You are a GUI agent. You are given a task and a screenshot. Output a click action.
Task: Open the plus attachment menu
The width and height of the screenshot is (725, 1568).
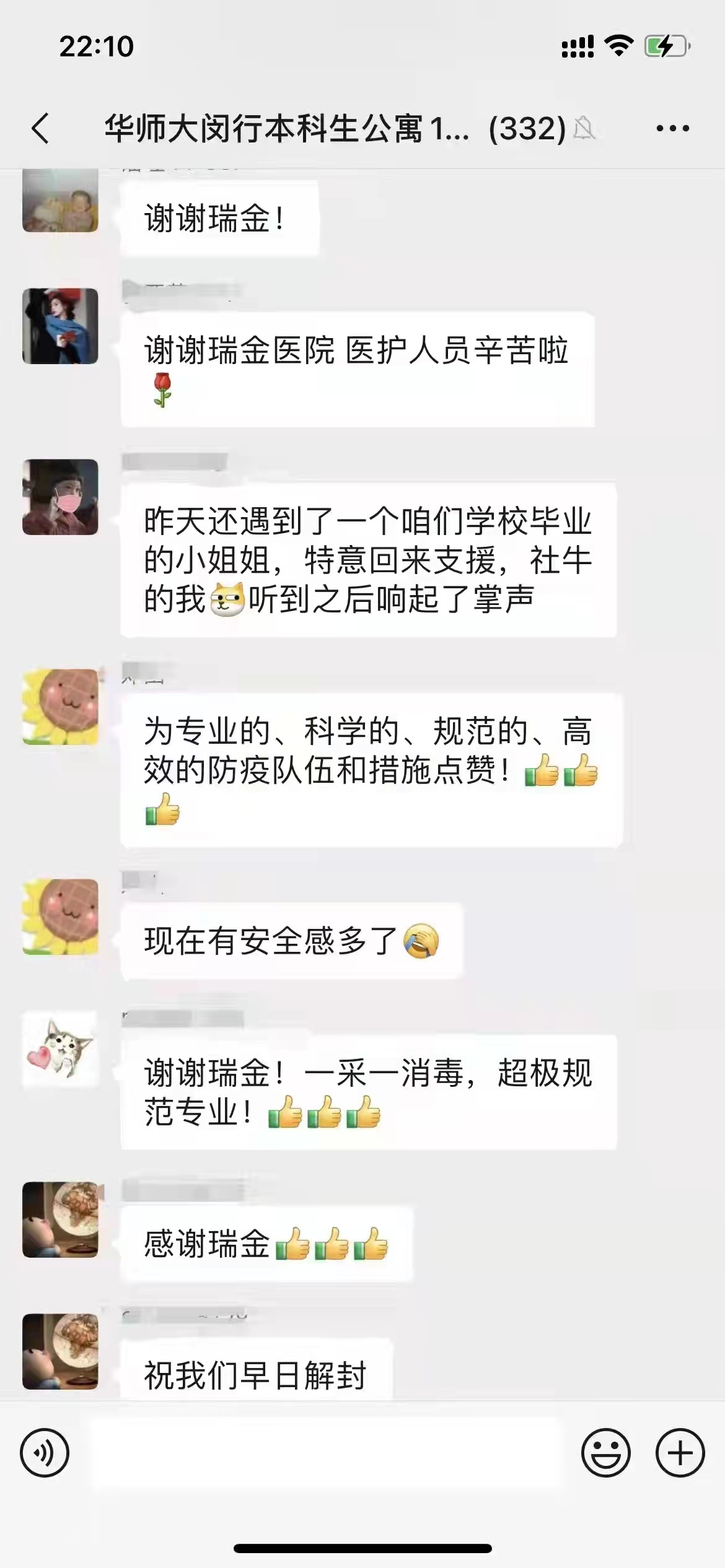click(680, 1453)
